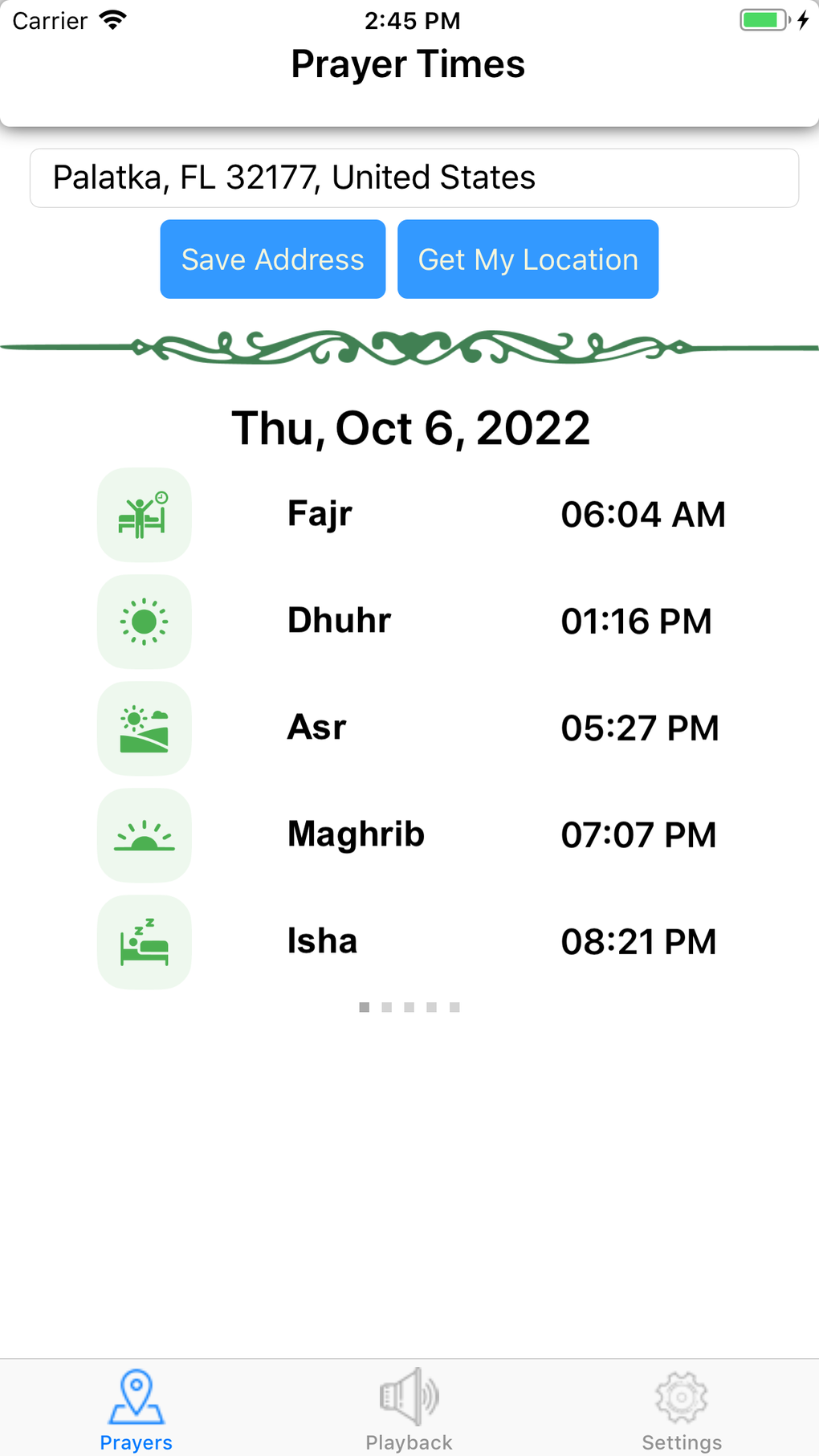Select the Prayers tab

136,1409
